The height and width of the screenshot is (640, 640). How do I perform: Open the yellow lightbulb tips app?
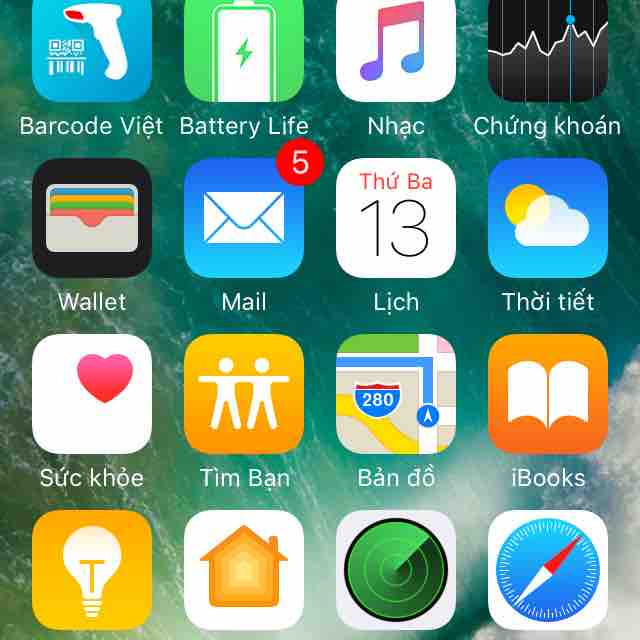(92, 570)
